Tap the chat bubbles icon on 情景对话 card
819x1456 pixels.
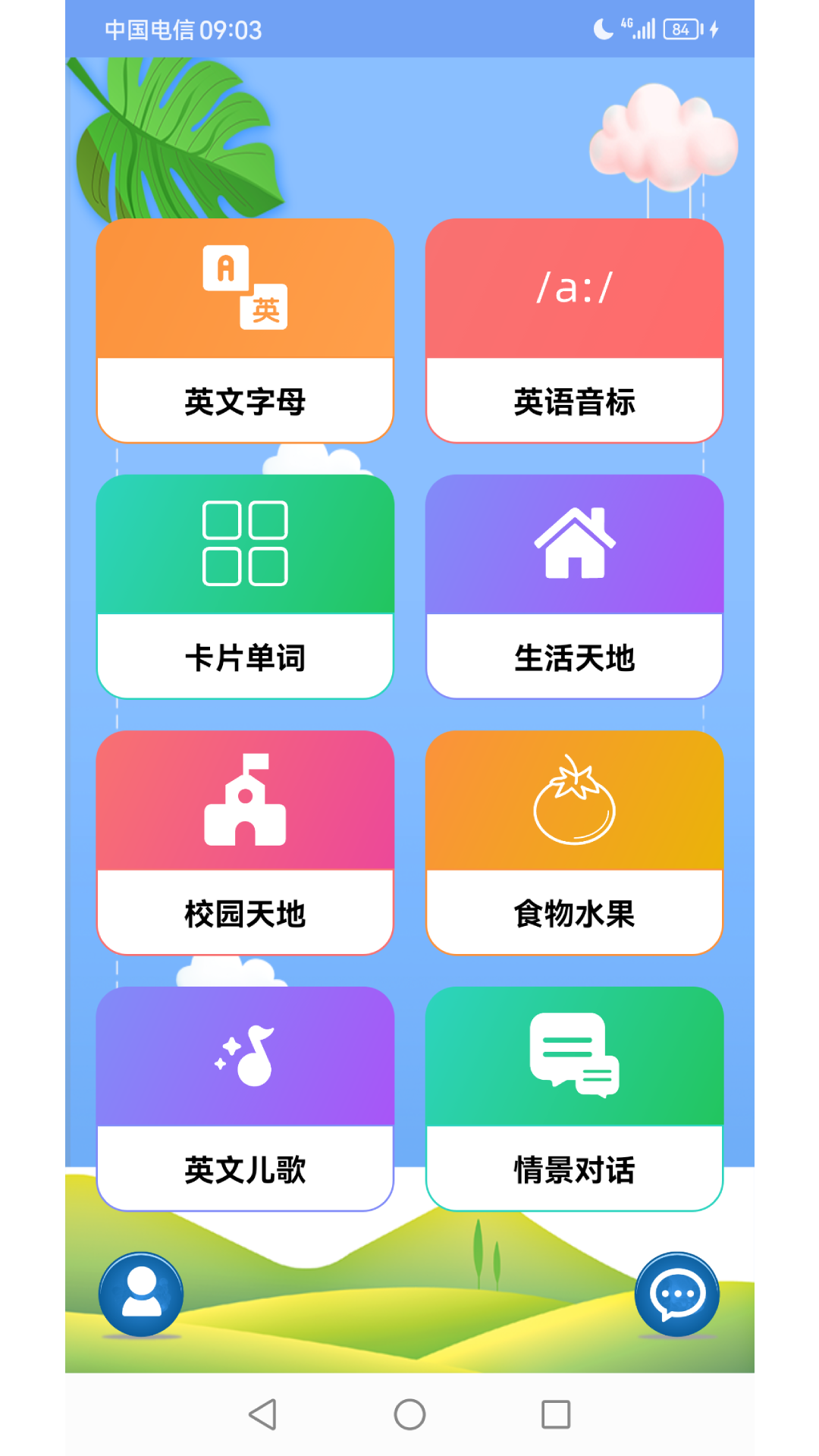tap(576, 1054)
